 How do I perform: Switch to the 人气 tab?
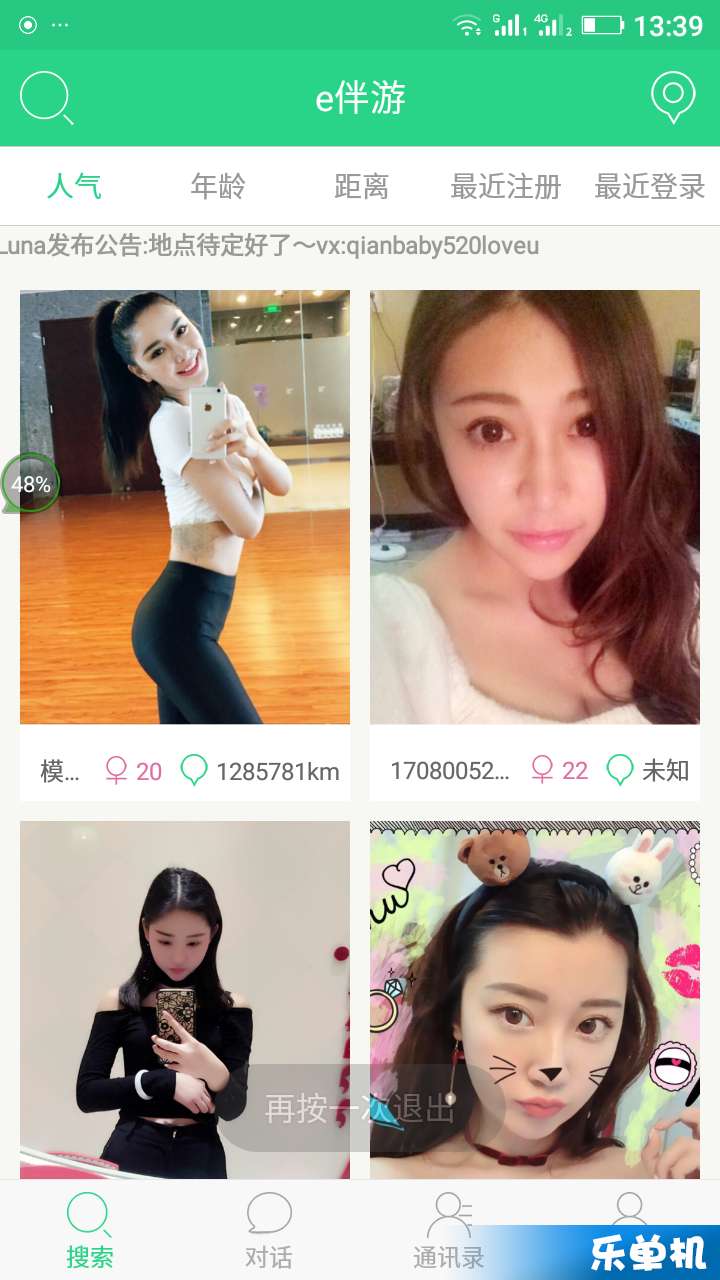tap(74, 186)
